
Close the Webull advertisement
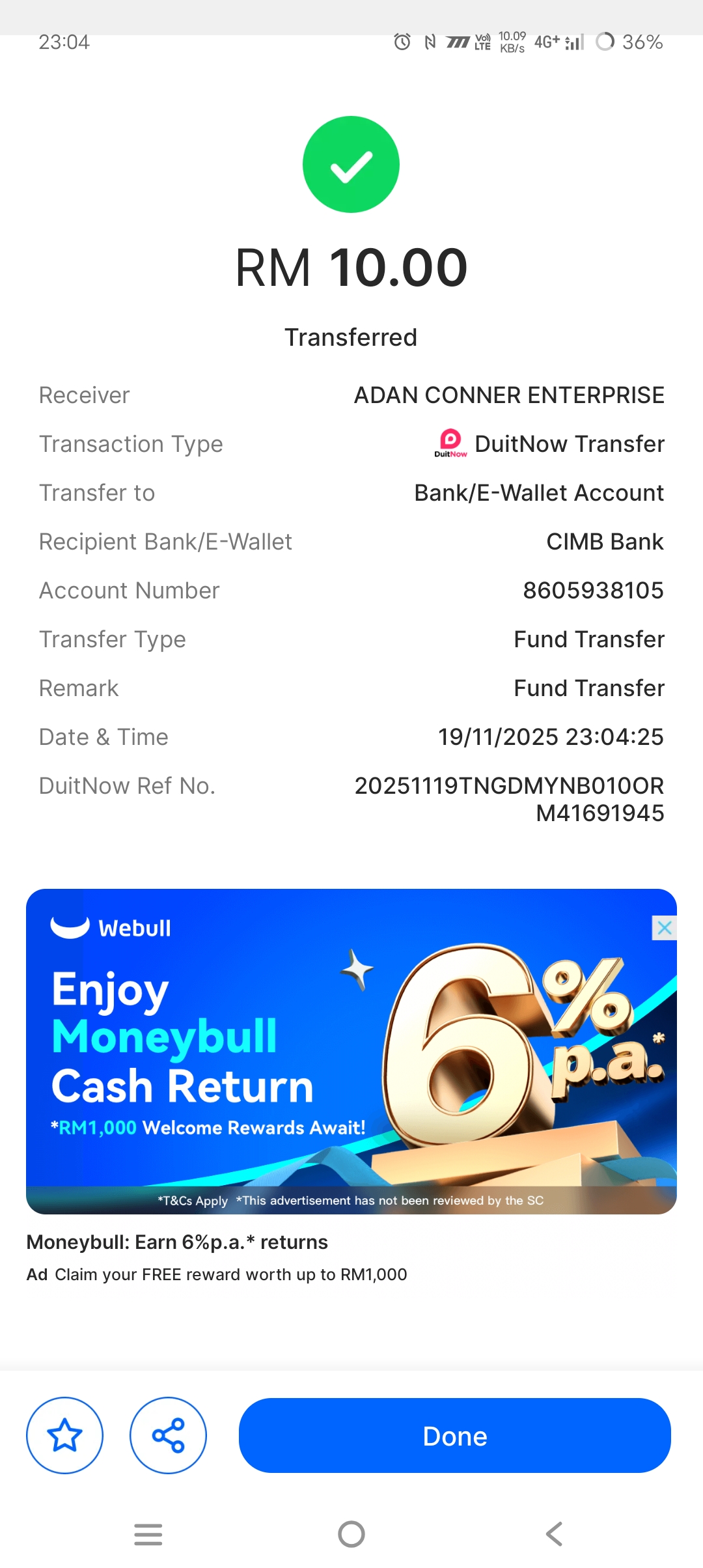(664, 928)
